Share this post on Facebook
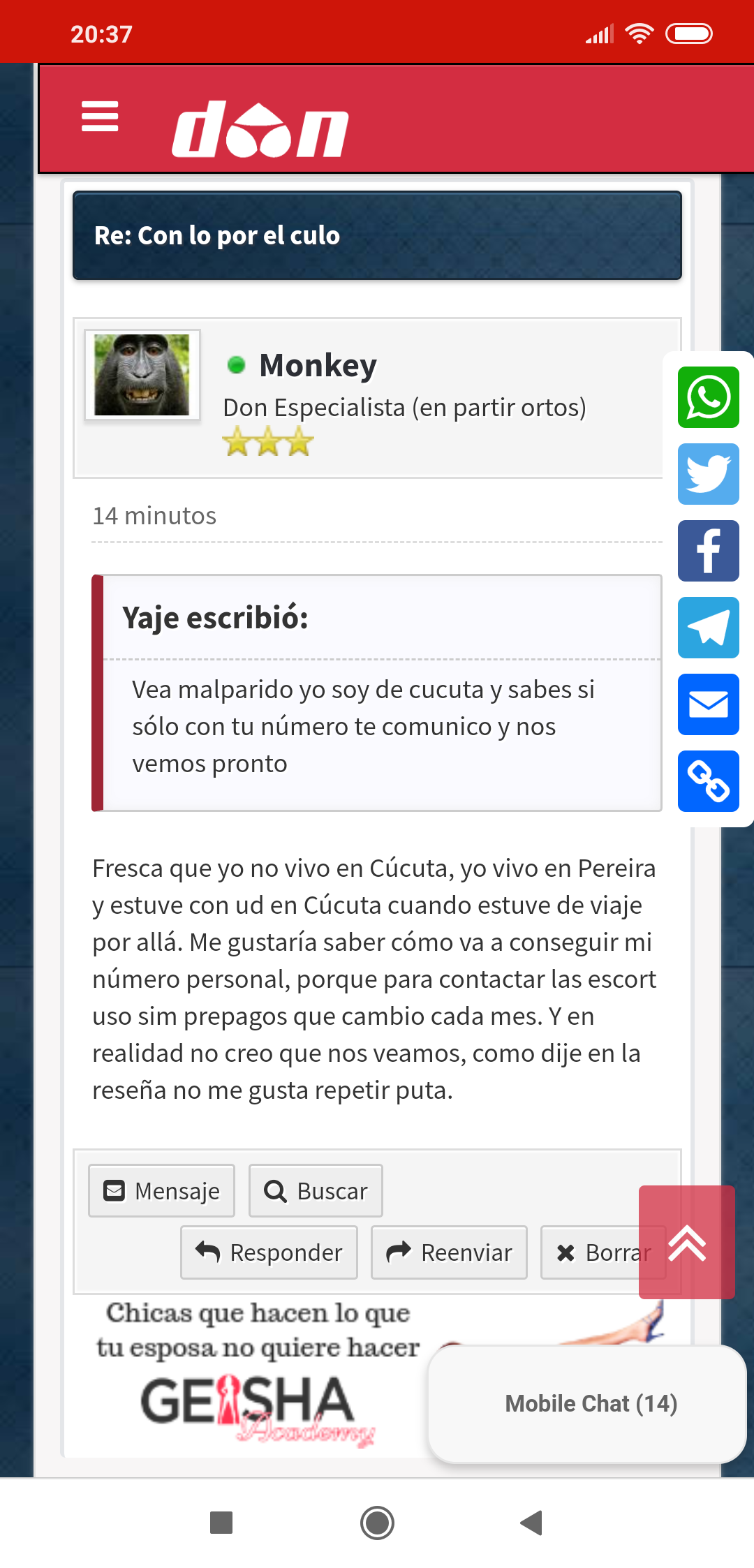 708,551
